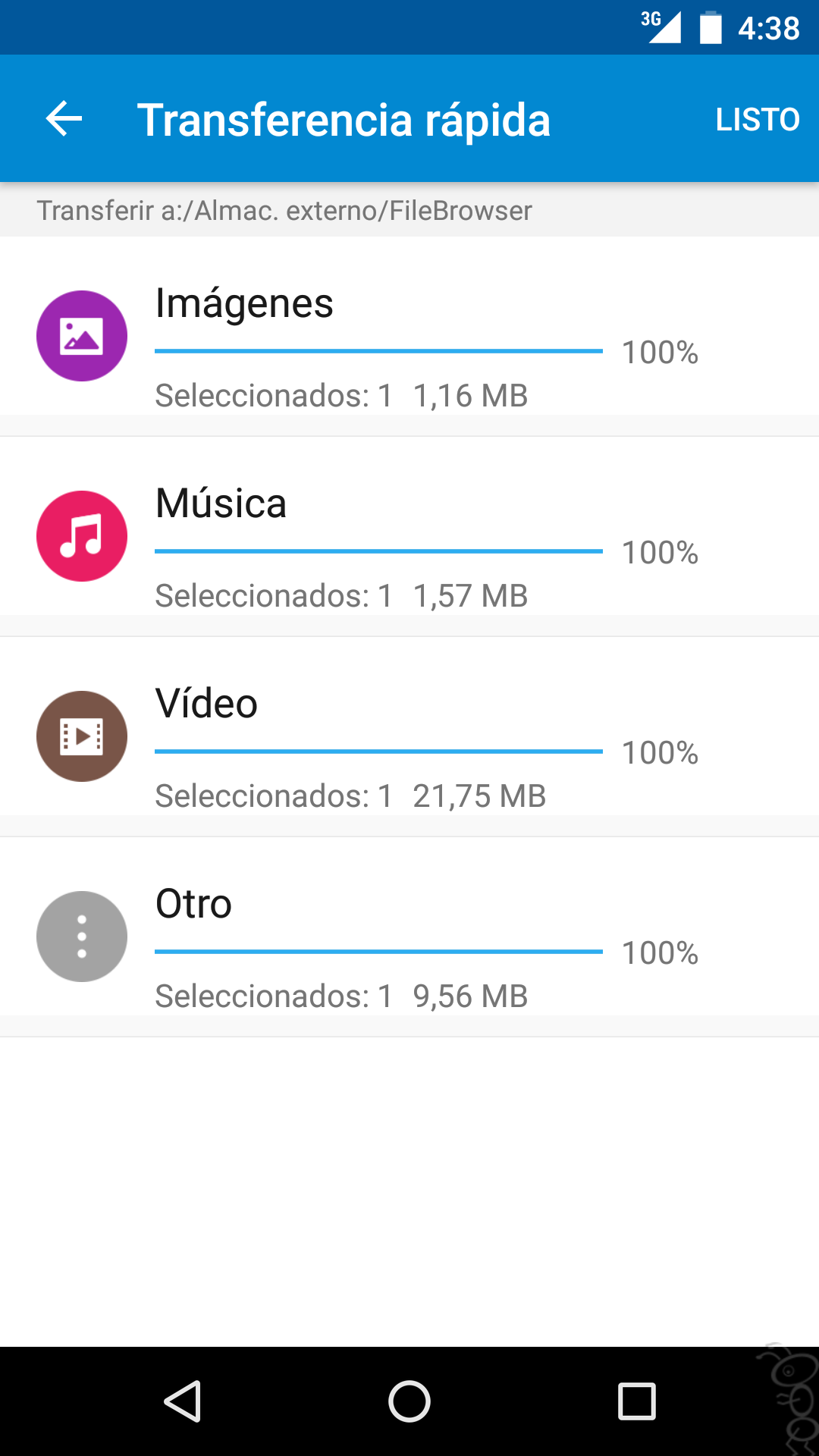Open the Vídeo transfer row
This screenshot has width=819, height=1456.
coord(409,736)
